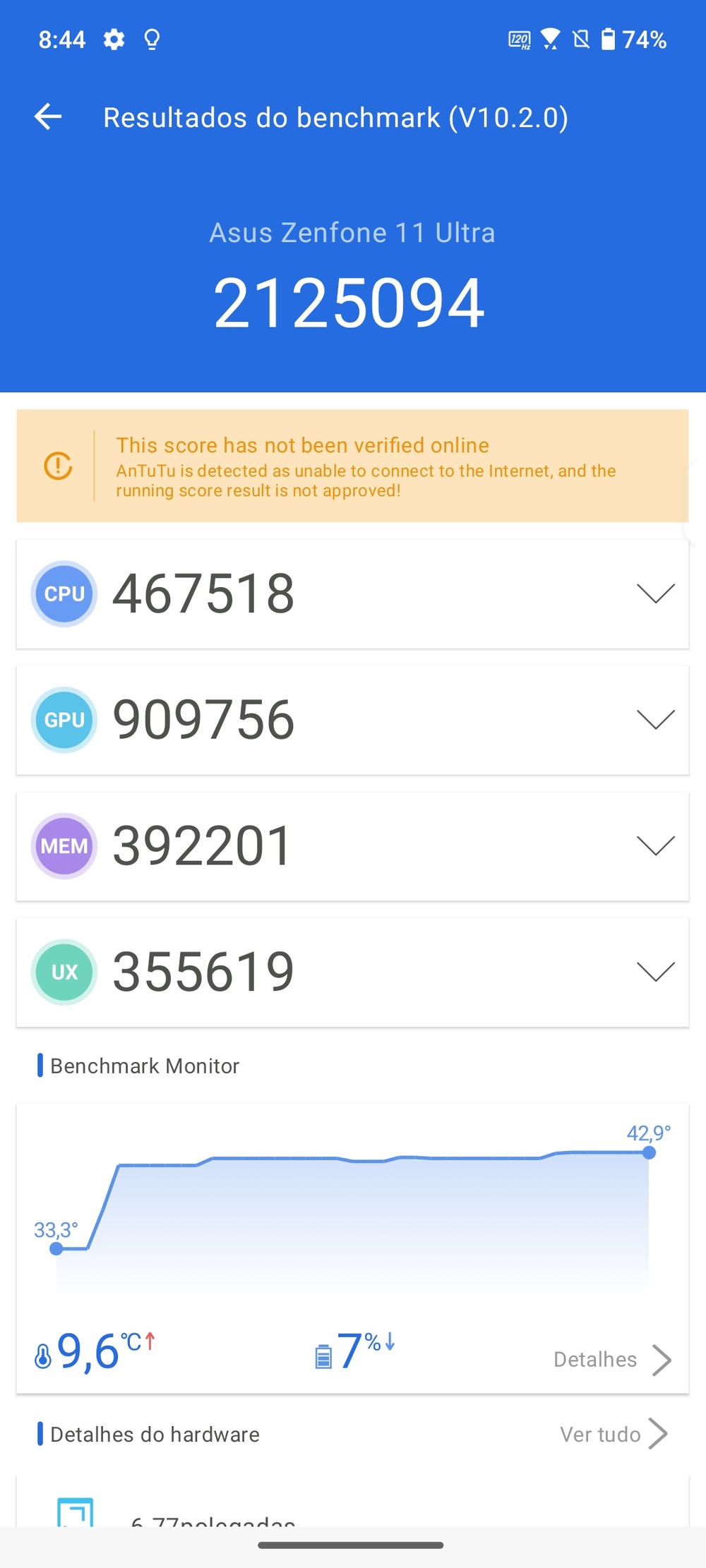Go back from benchmark results
This screenshot has height=1568, width=706.
click(x=48, y=116)
